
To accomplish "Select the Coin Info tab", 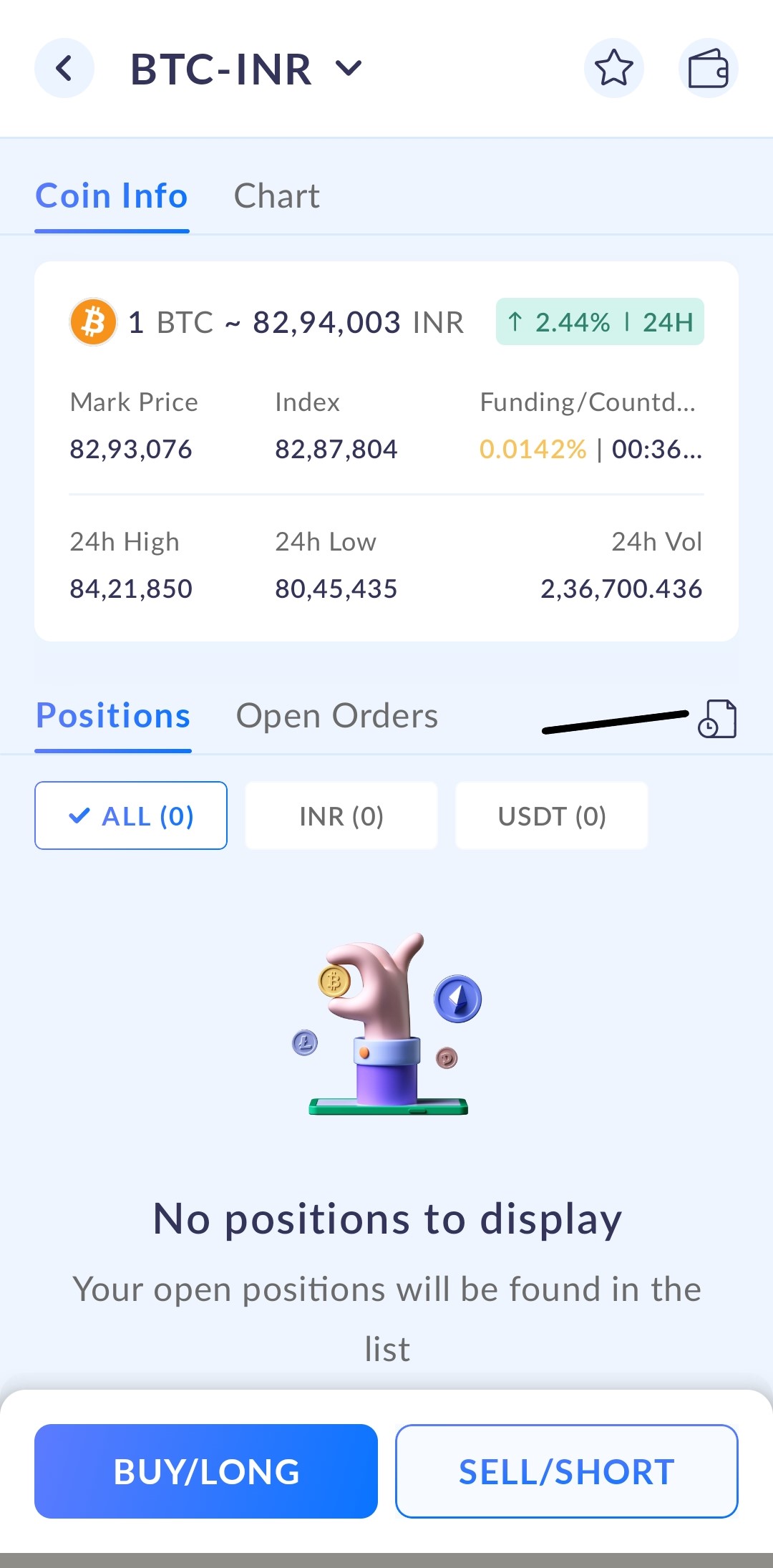I will [112, 196].
